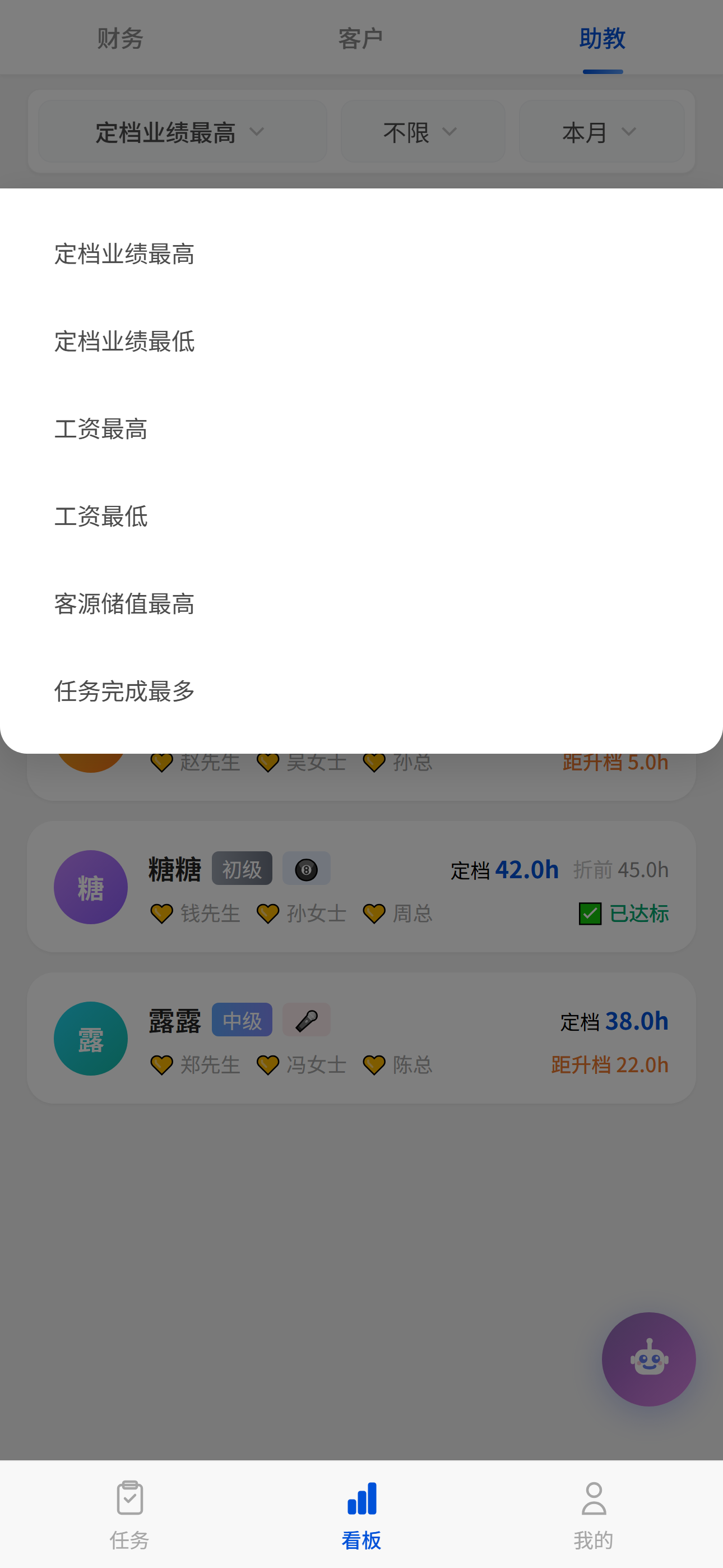The image size is (723, 1568).
Task: Tap the 看板 bottom tab
Action: tap(361, 1514)
